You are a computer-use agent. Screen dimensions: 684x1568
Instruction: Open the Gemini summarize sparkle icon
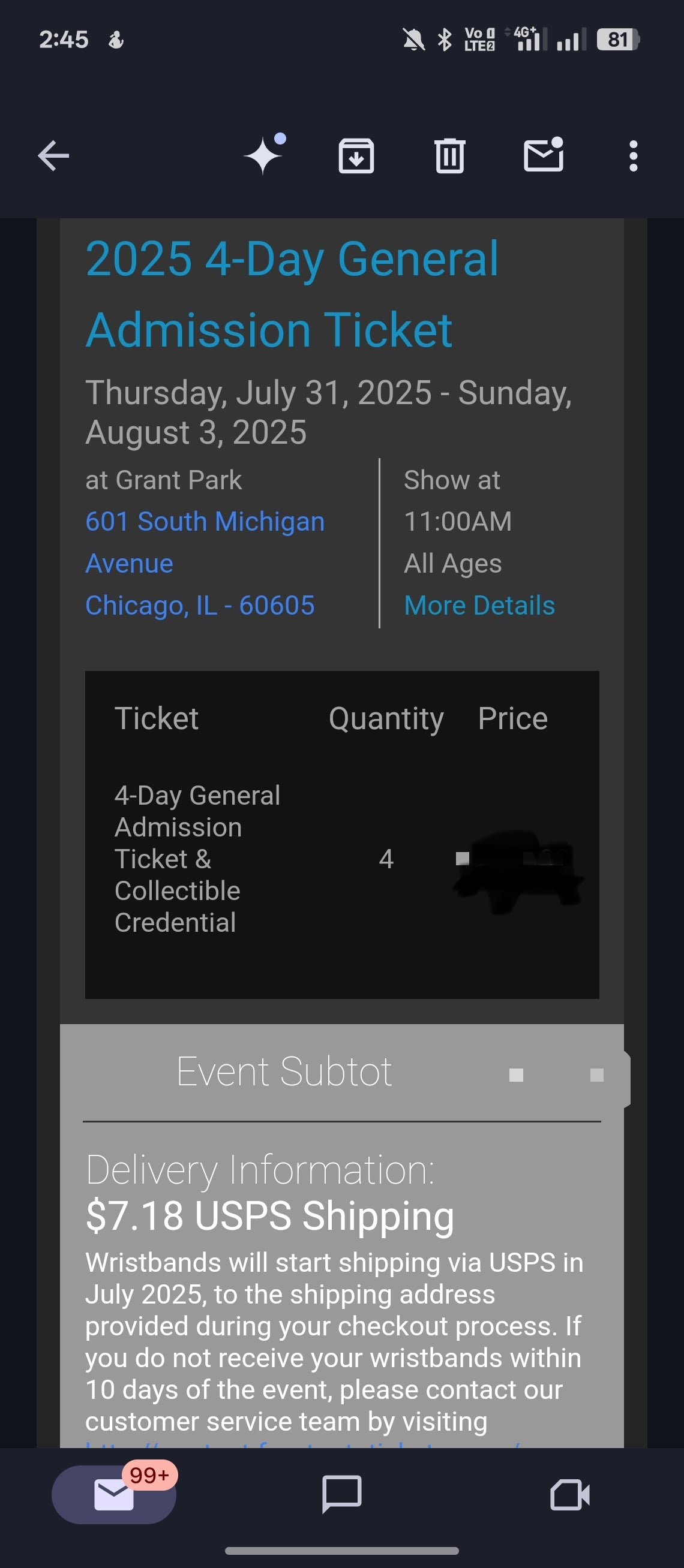point(263,156)
